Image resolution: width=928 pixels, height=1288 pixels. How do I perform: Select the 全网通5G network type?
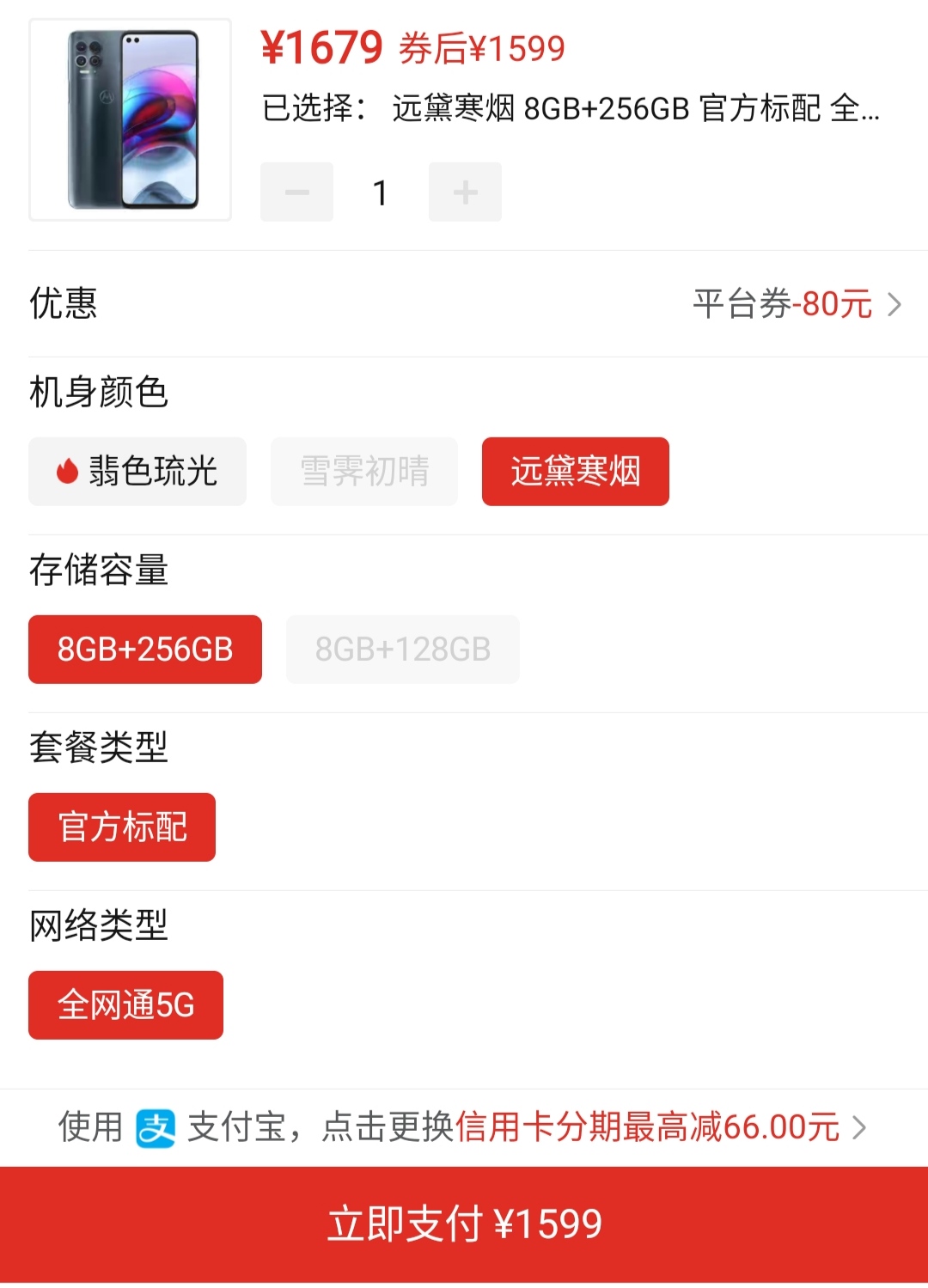click(x=125, y=1004)
